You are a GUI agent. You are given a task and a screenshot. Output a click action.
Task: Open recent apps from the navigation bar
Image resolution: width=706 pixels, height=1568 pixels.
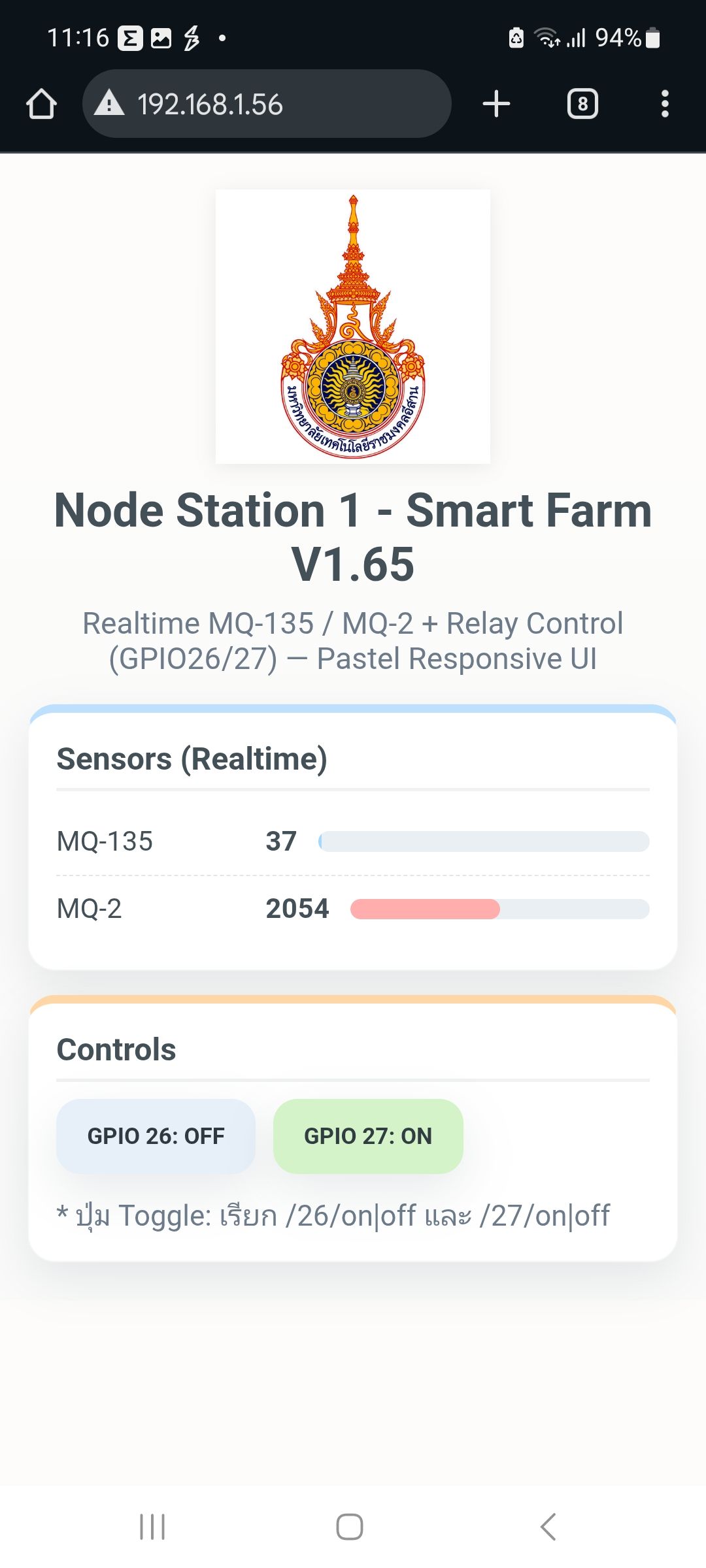(152, 1527)
